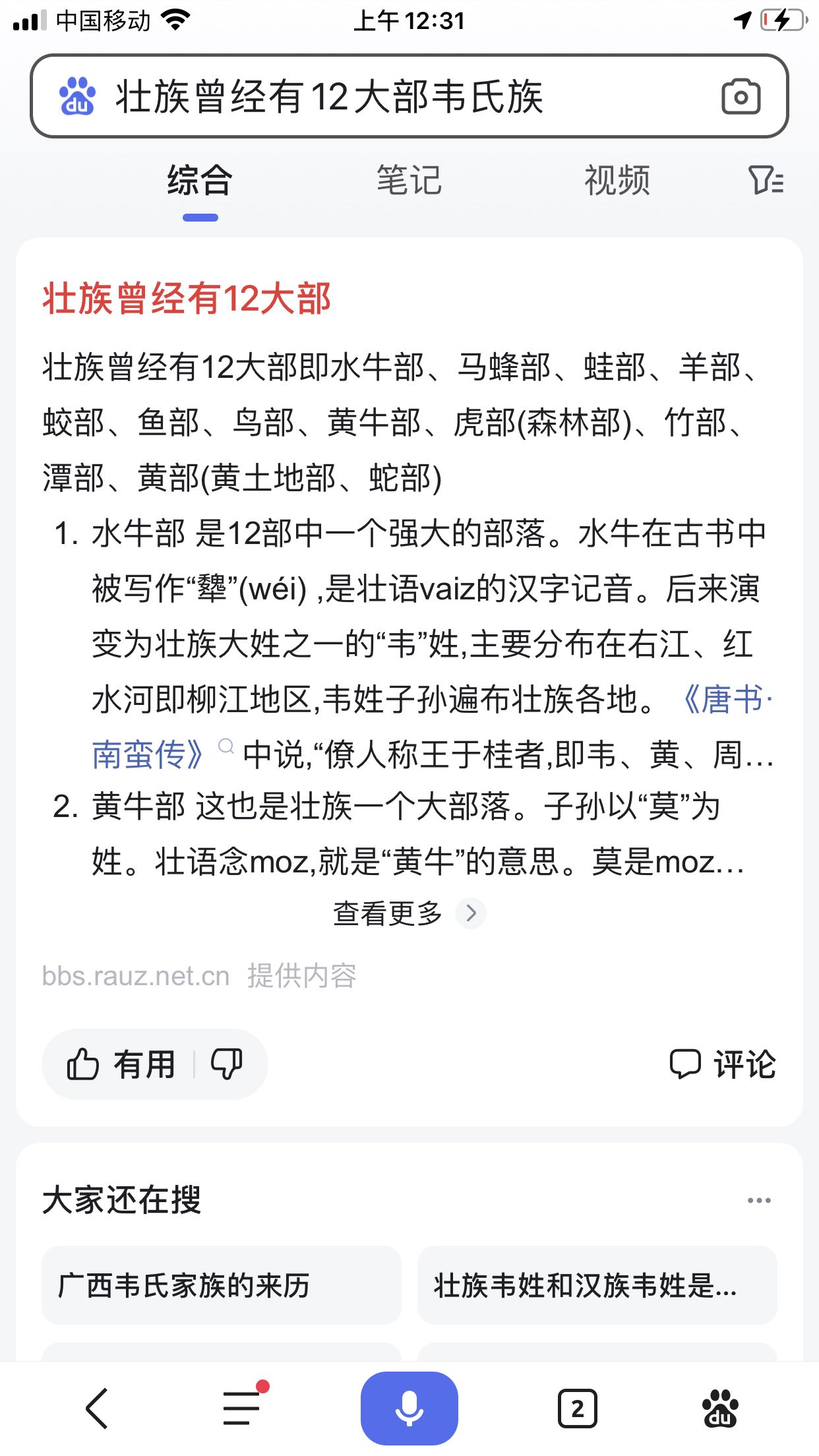Open the tab switcher showing 2
This screenshot has width=819, height=1456.
(577, 1409)
